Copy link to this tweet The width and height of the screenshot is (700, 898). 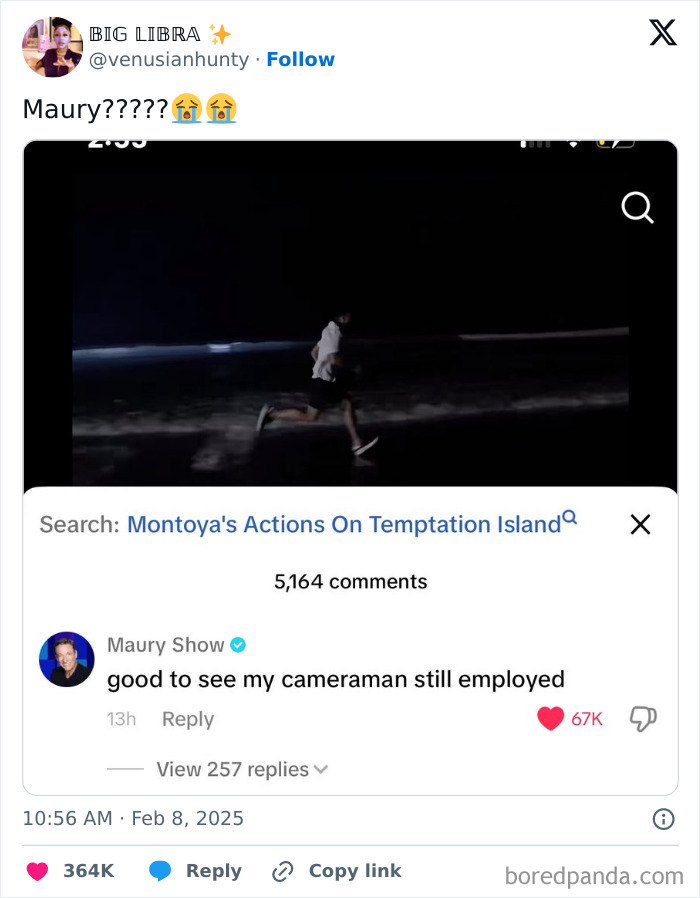[x=337, y=871]
